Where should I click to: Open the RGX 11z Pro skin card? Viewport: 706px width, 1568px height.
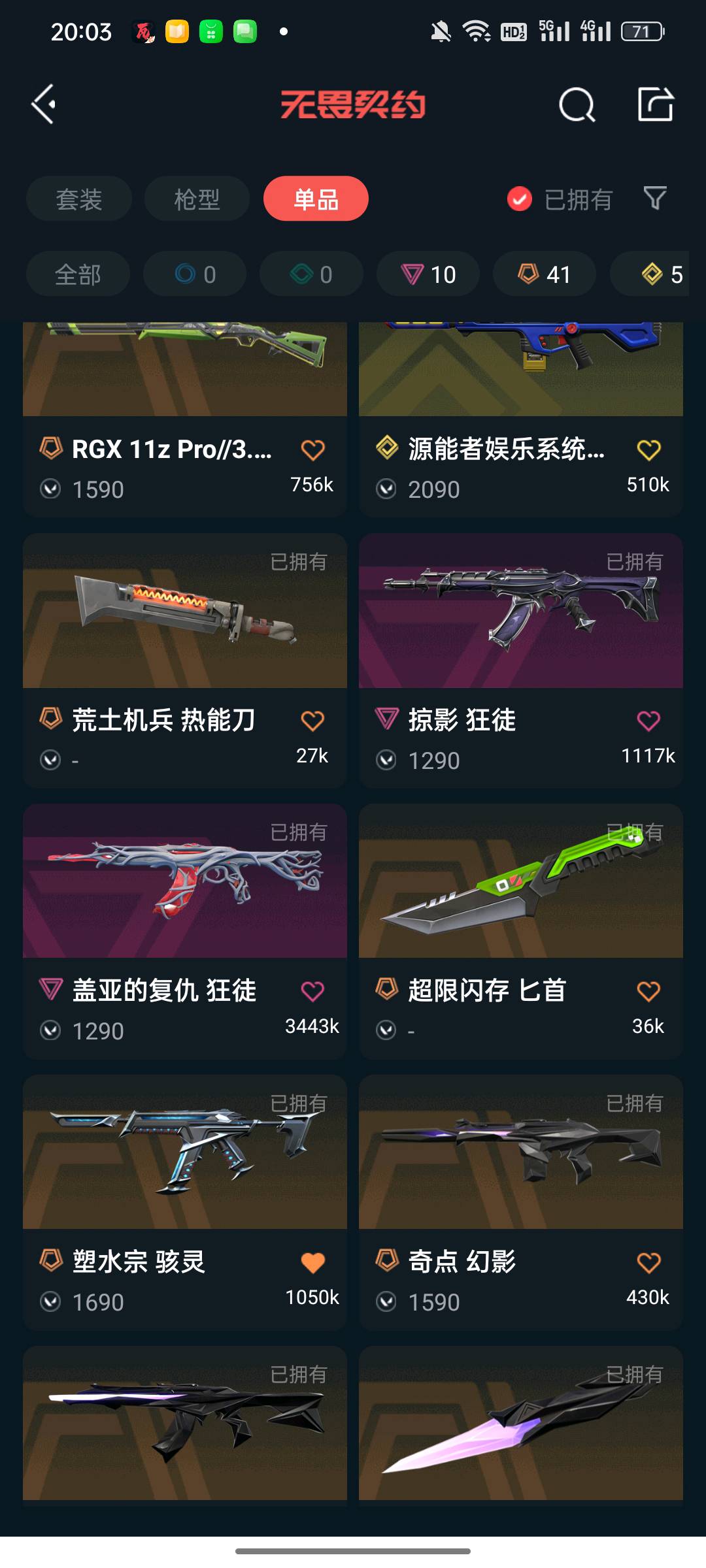coord(185,419)
